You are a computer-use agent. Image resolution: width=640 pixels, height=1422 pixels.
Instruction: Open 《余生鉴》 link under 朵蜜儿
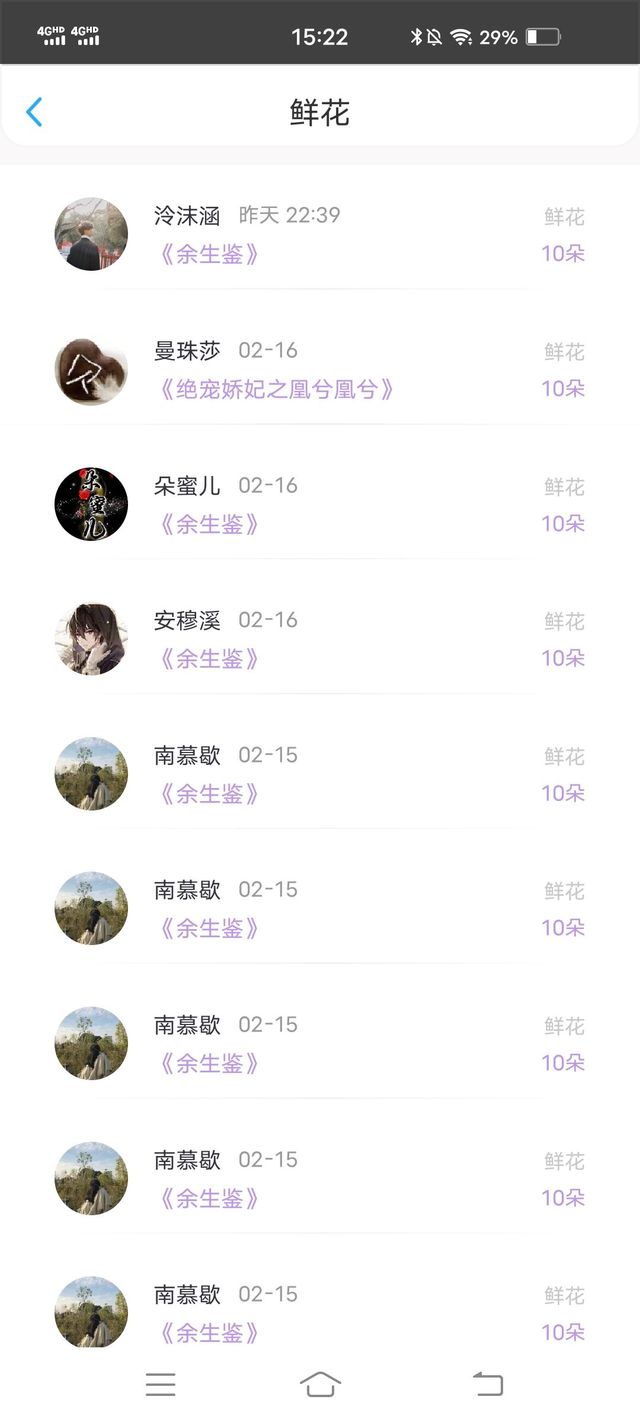(208, 524)
